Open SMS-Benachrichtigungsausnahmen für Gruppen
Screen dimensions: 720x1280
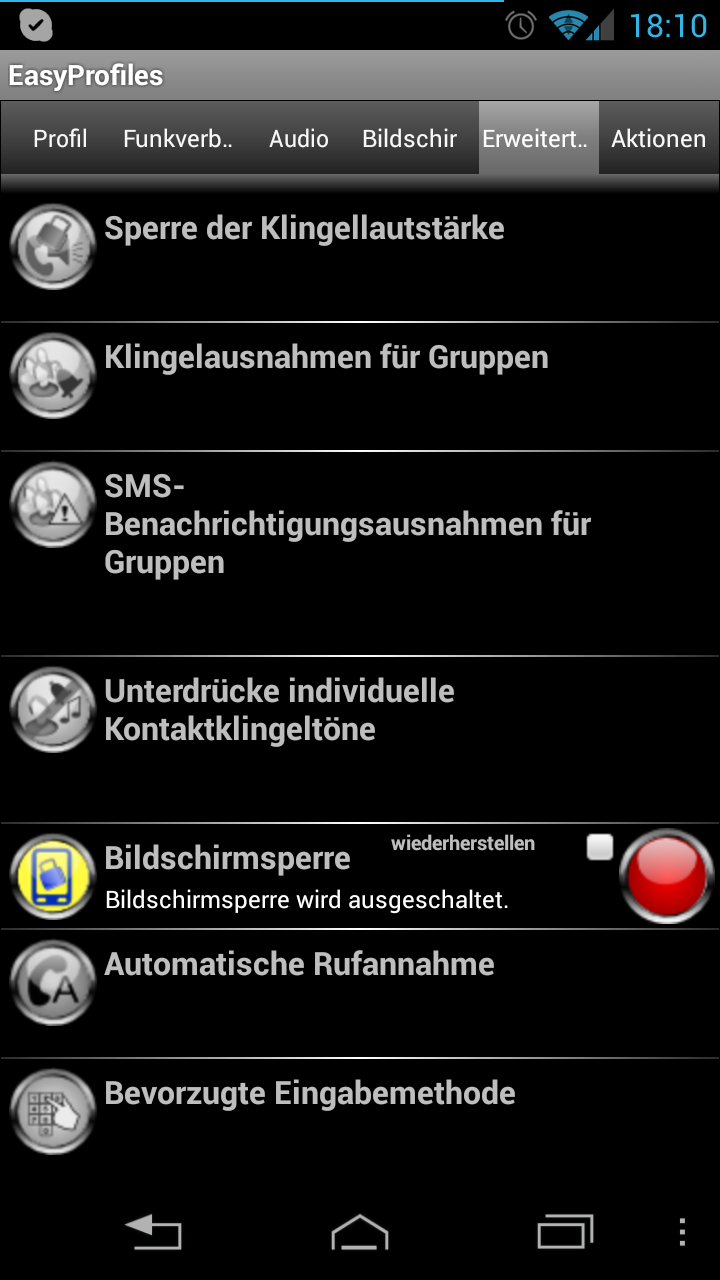click(360, 553)
